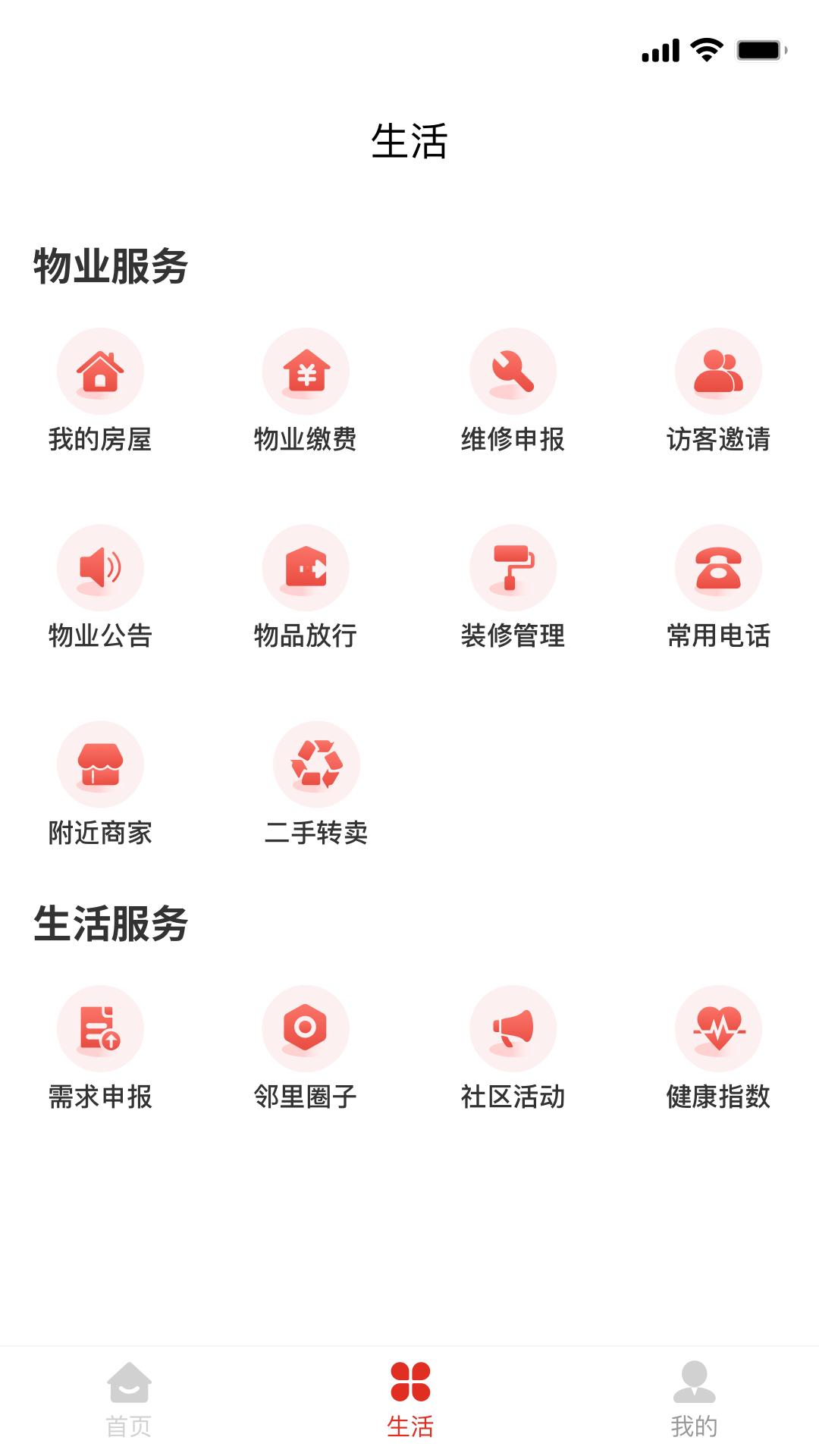This screenshot has height=1456, width=819.
Task: Open 邻里圈子 neighborhood circle
Action: (x=306, y=1053)
